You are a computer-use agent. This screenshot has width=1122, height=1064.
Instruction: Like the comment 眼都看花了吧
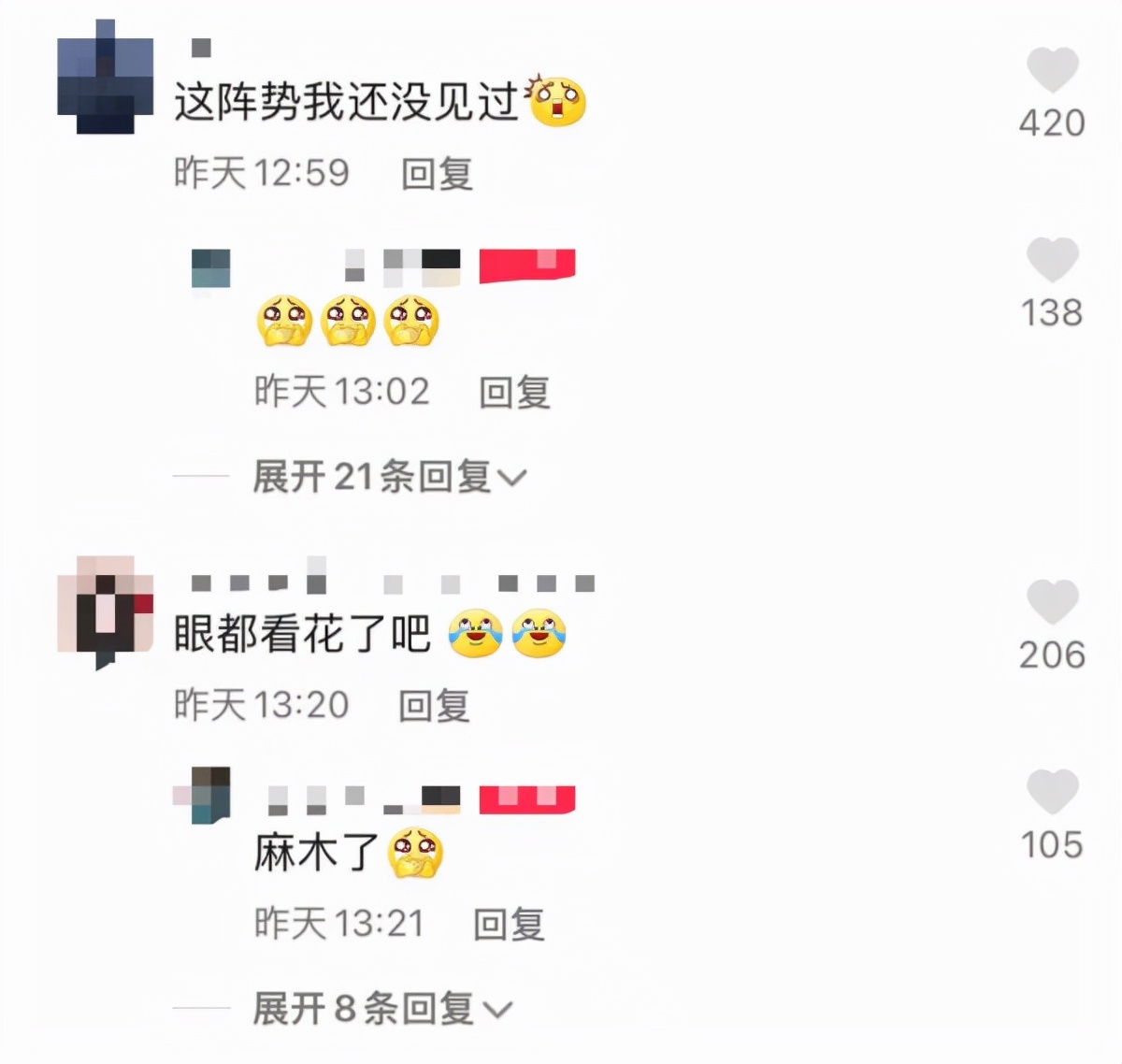[x=1052, y=602]
